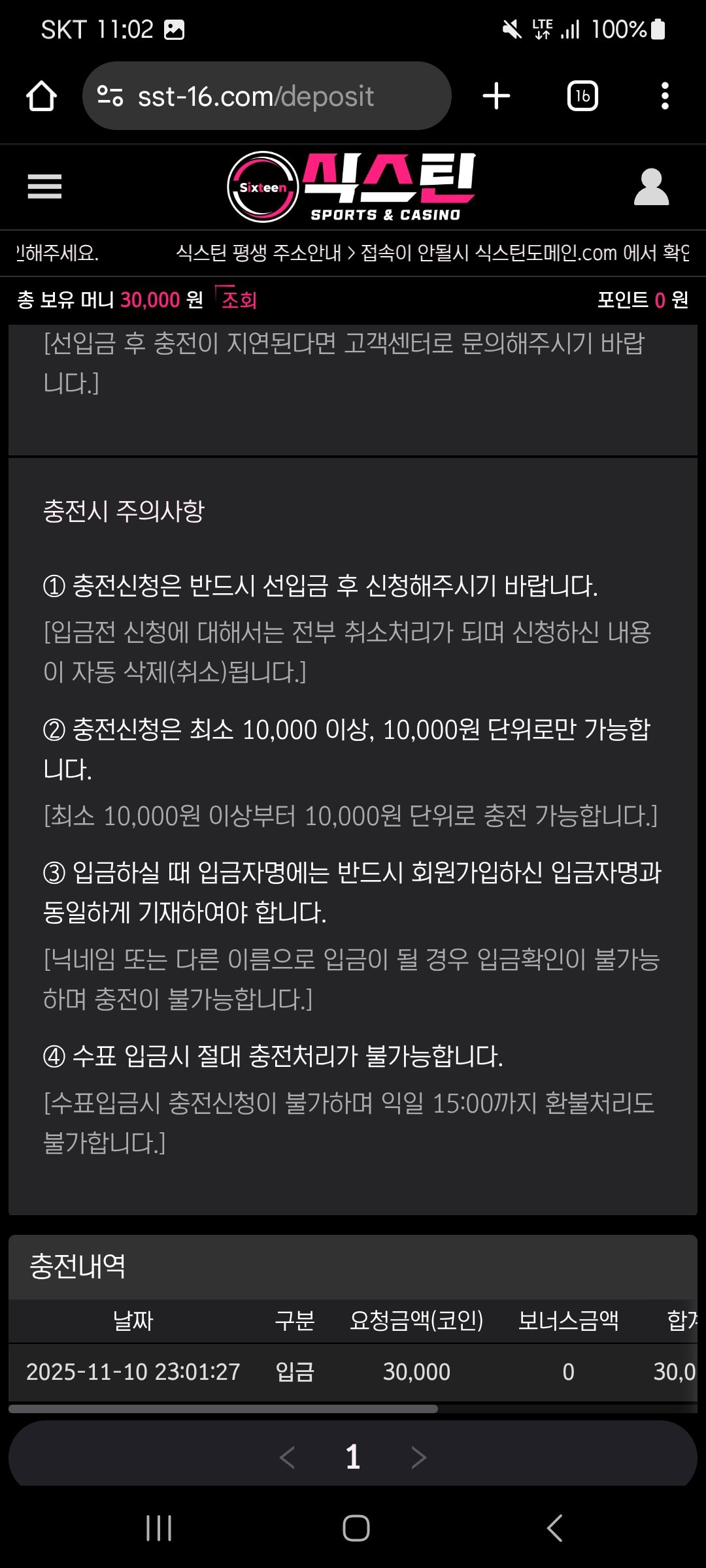
Task: Go to previous page of 충전내역
Action: point(287,1458)
